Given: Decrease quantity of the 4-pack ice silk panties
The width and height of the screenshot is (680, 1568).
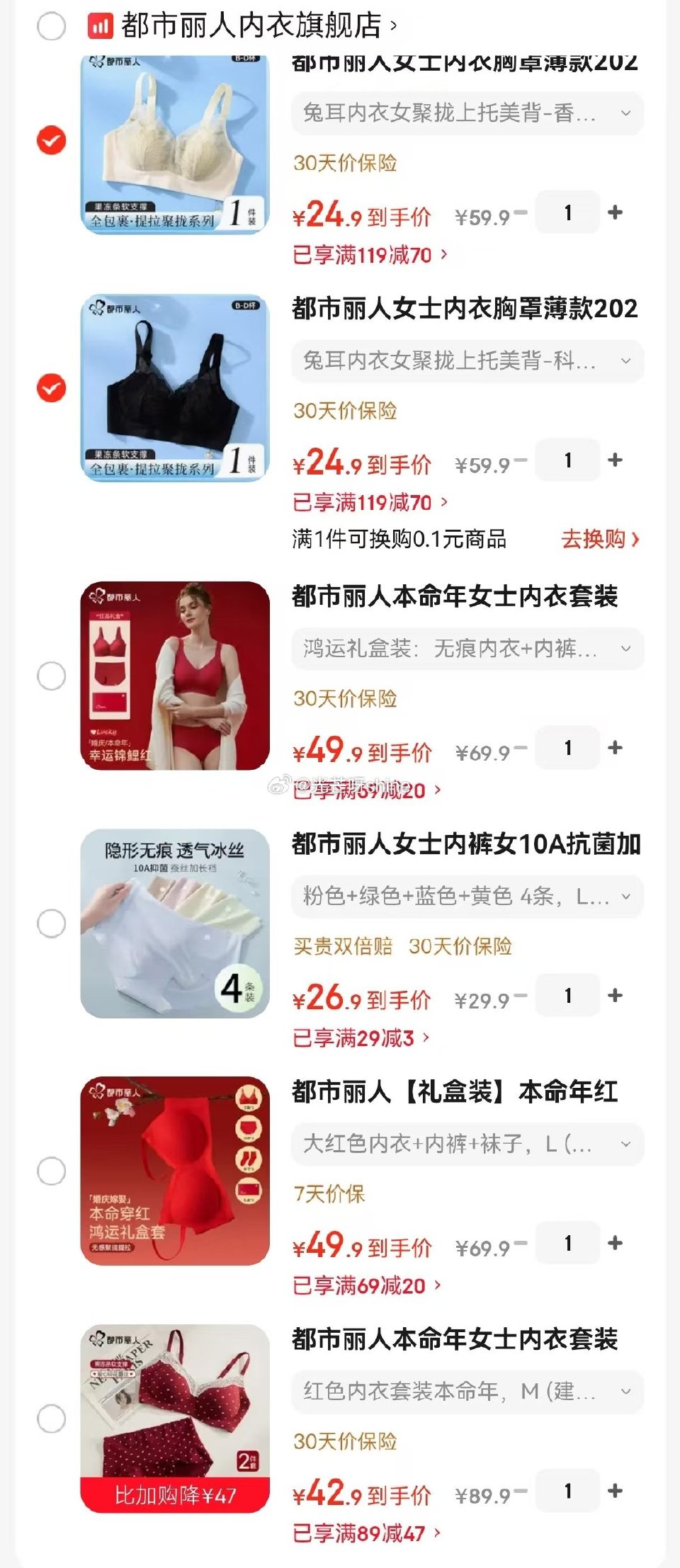Looking at the screenshot, I should pos(521,996).
